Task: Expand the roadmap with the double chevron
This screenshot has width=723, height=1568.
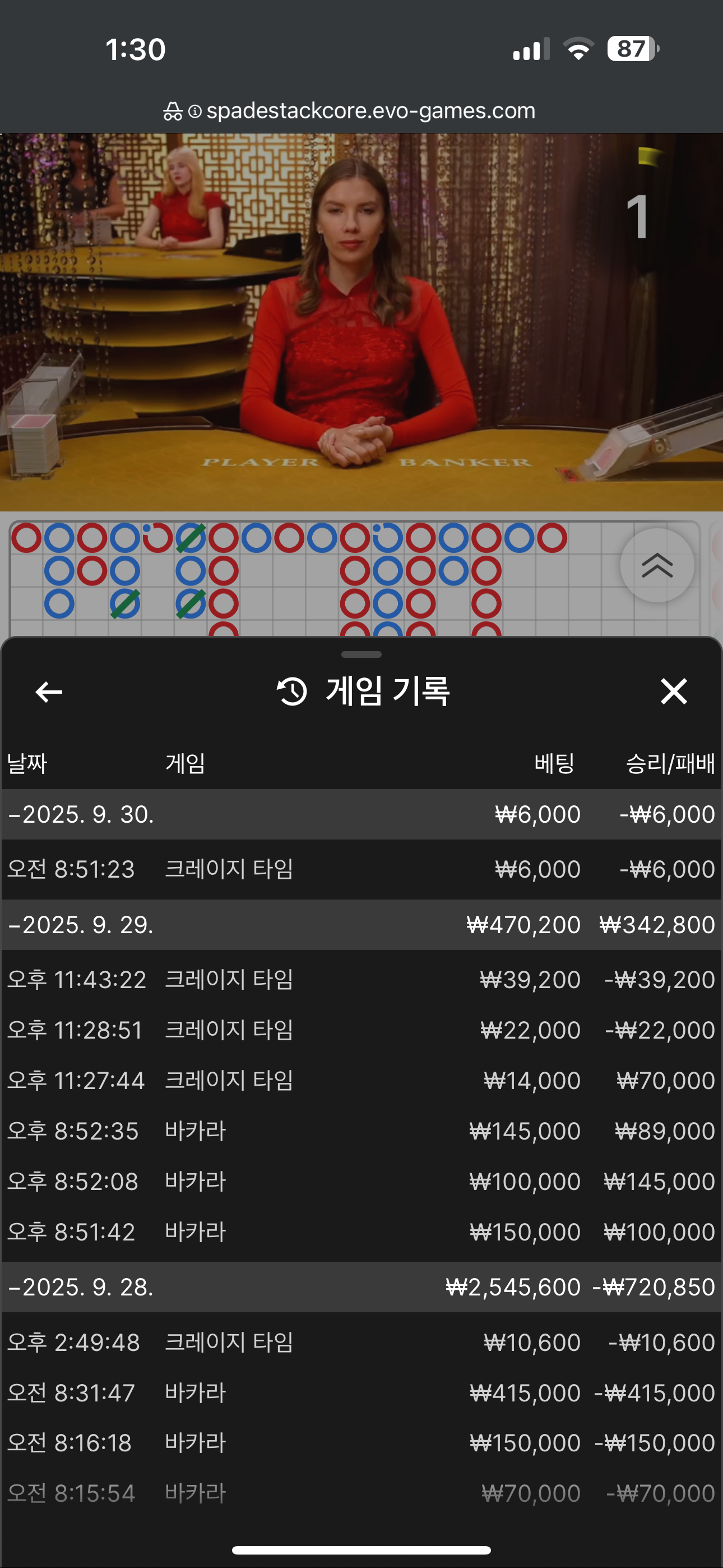Action: pos(657,565)
